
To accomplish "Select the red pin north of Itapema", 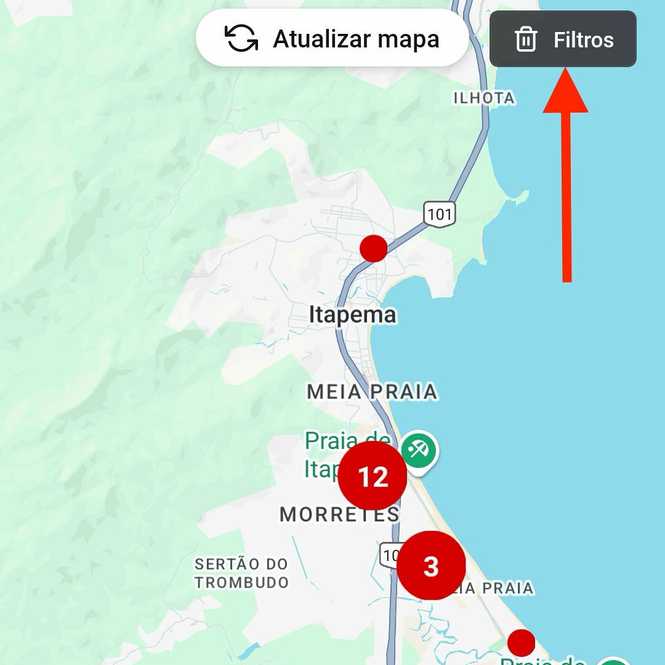I will pyautogui.click(x=373, y=248).
